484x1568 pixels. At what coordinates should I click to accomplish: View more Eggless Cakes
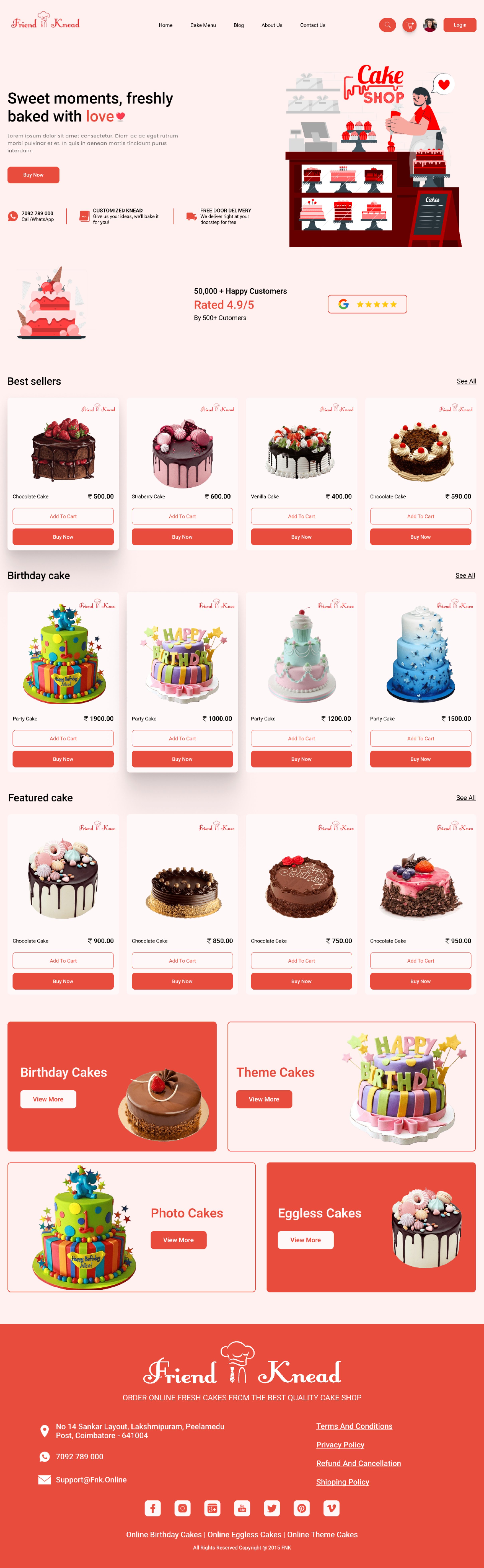click(x=305, y=1240)
